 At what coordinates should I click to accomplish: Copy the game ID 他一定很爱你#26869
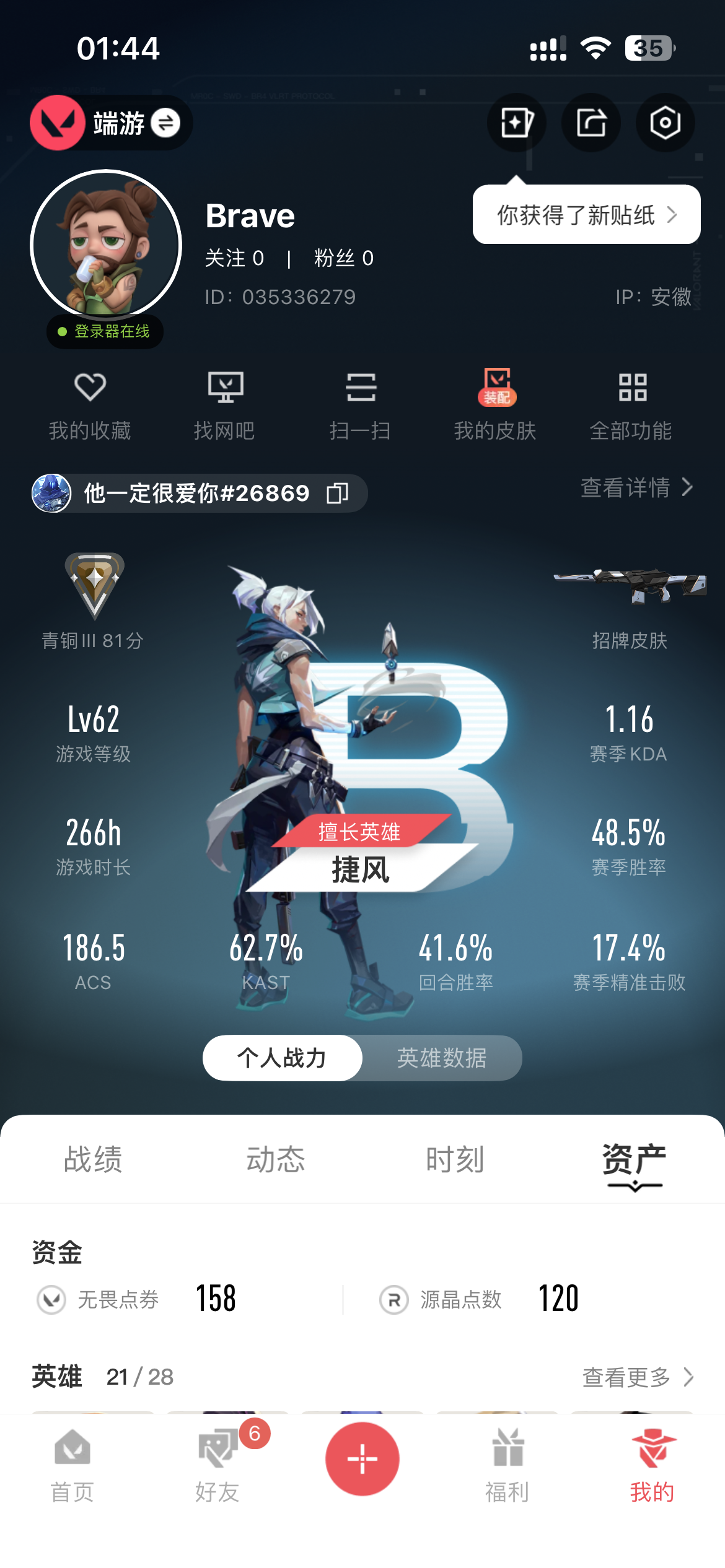click(338, 494)
